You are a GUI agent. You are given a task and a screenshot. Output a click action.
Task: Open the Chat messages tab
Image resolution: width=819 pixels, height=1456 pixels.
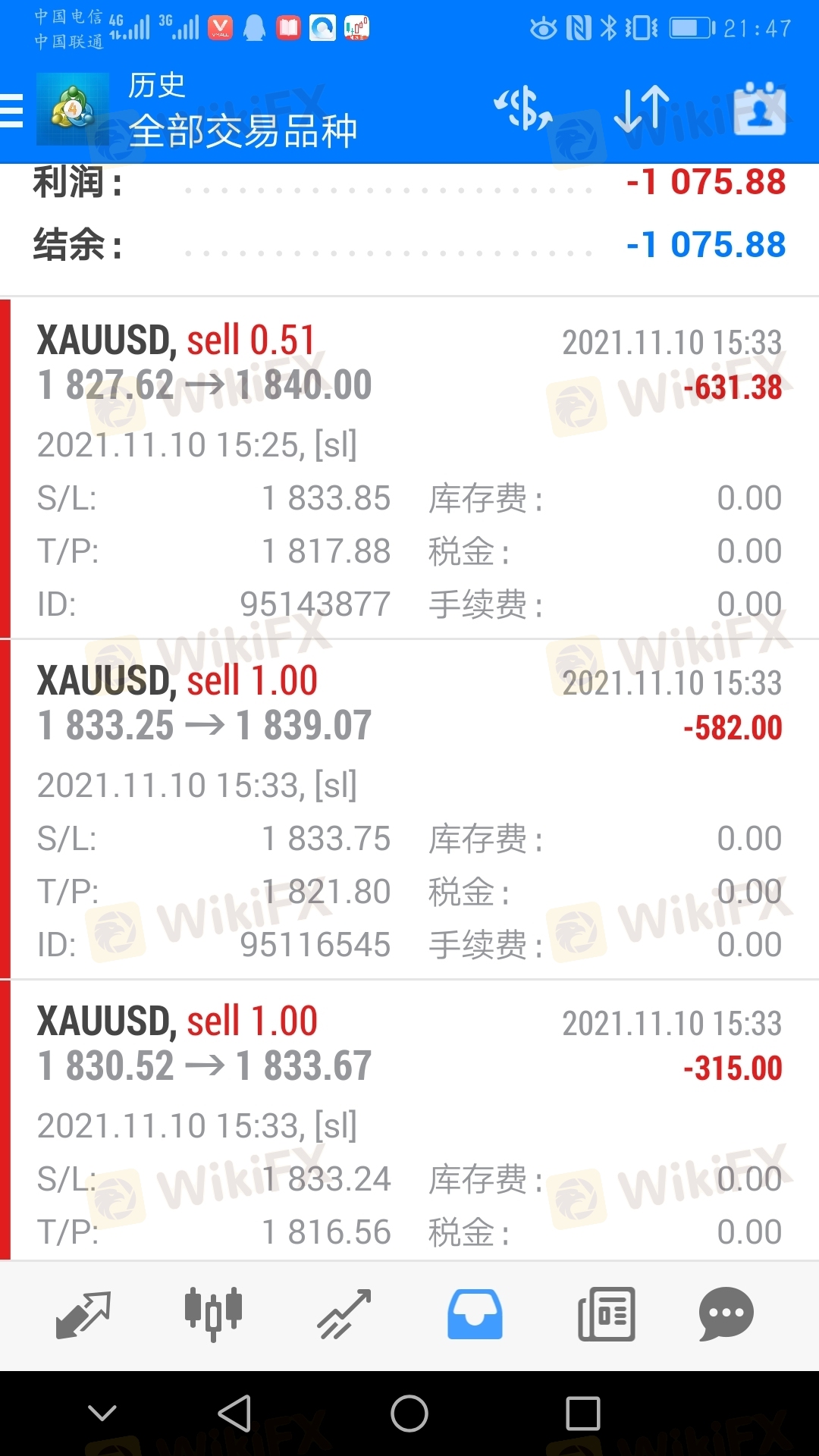(726, 1315)
